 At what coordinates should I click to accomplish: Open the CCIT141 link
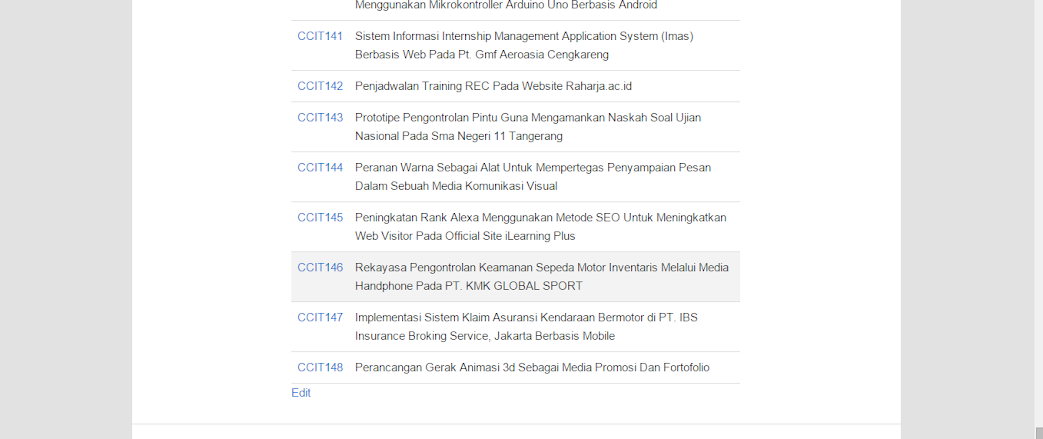coord(320,36)
